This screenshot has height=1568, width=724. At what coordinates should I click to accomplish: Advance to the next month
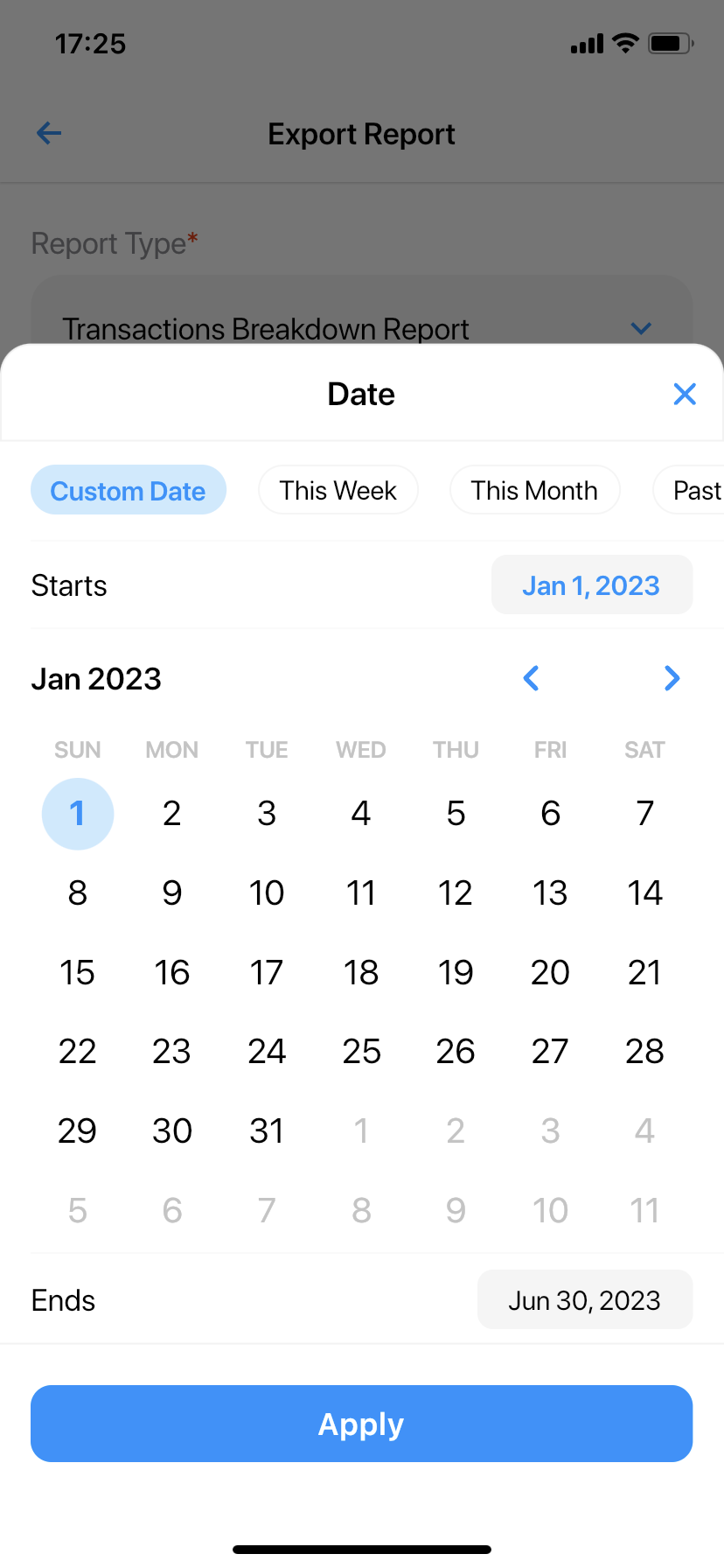tap(672, 678)
